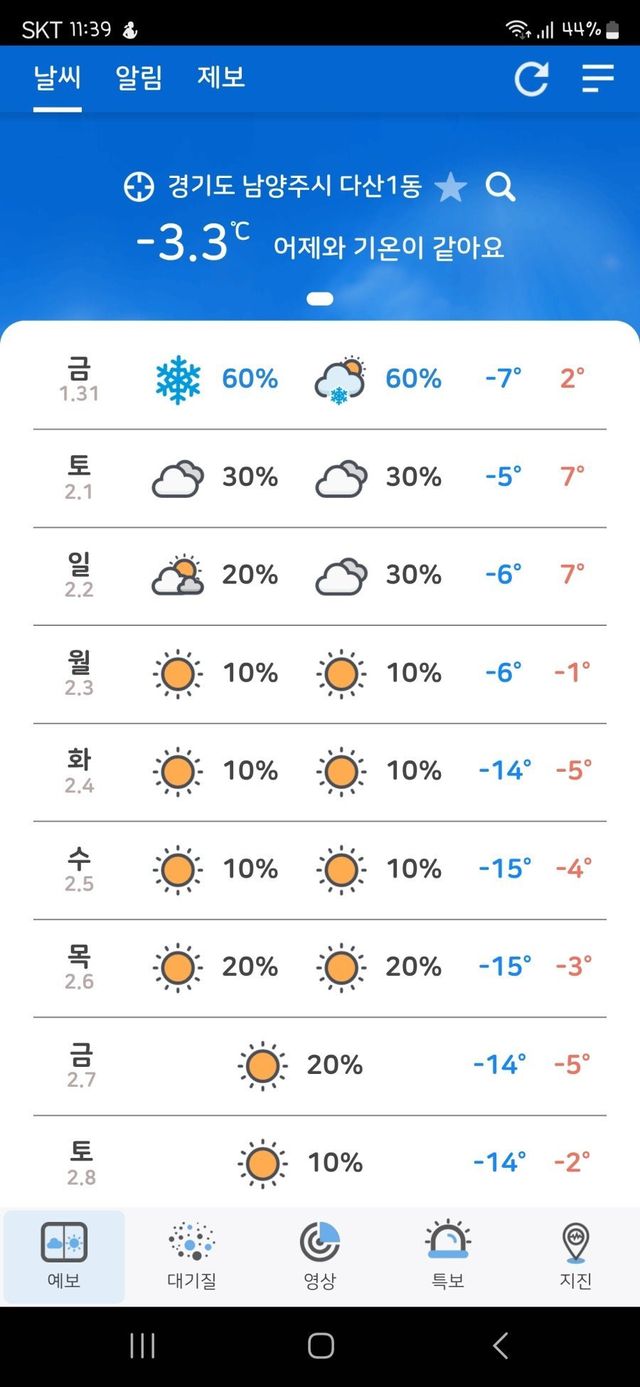Open the 영상 radar tab
640x1387 pixels.
click(320, 1256)
